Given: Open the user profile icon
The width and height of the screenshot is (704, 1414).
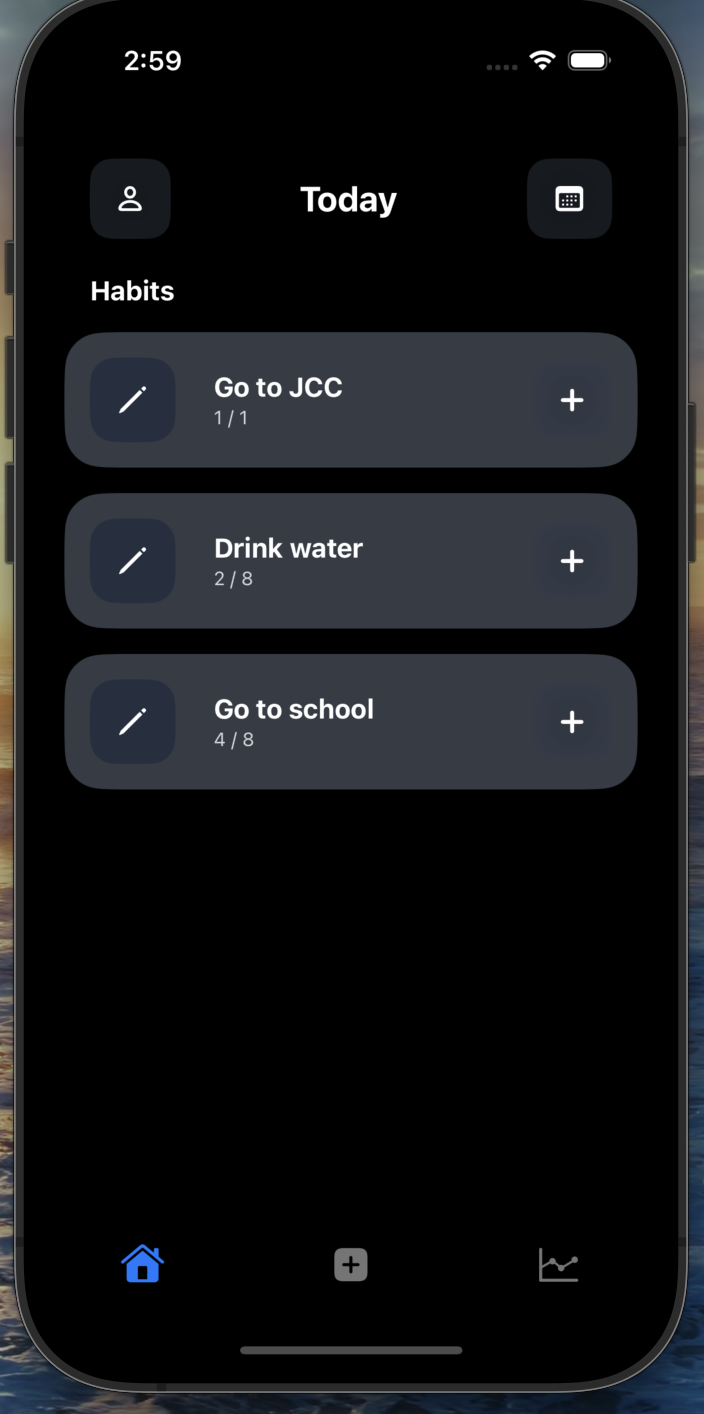Looking at the screenshot, I should pos(130,199).
